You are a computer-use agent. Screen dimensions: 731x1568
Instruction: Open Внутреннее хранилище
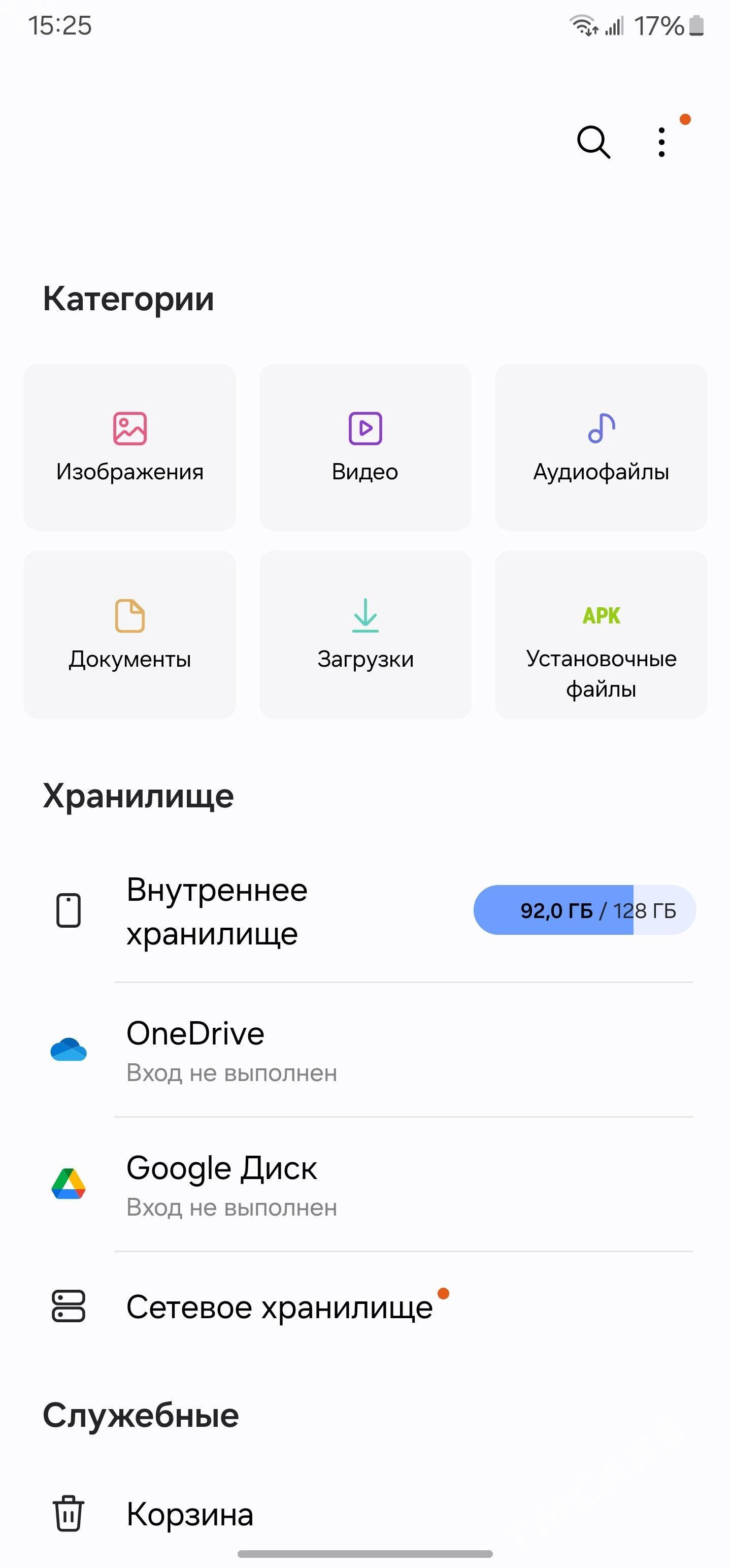pos(365,911)
